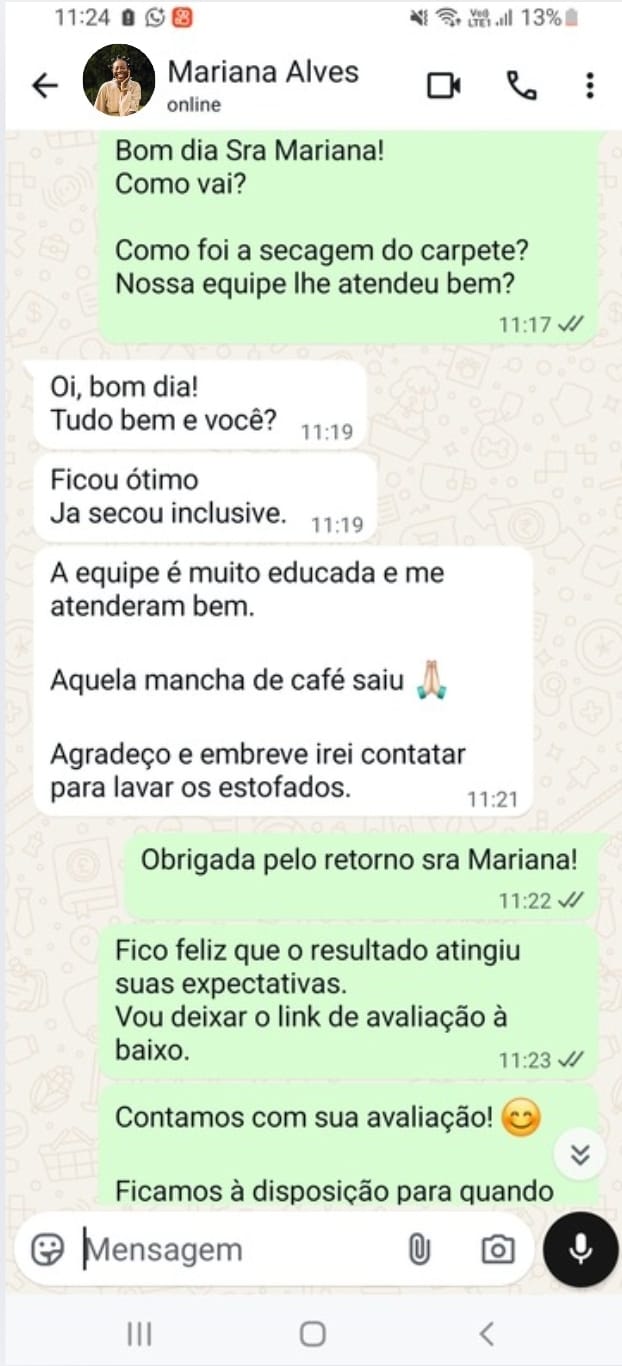Viewport: 622px width, 1366px height.
Task: Open Mariana Alves profile photo
Action: tap(118, 81)
